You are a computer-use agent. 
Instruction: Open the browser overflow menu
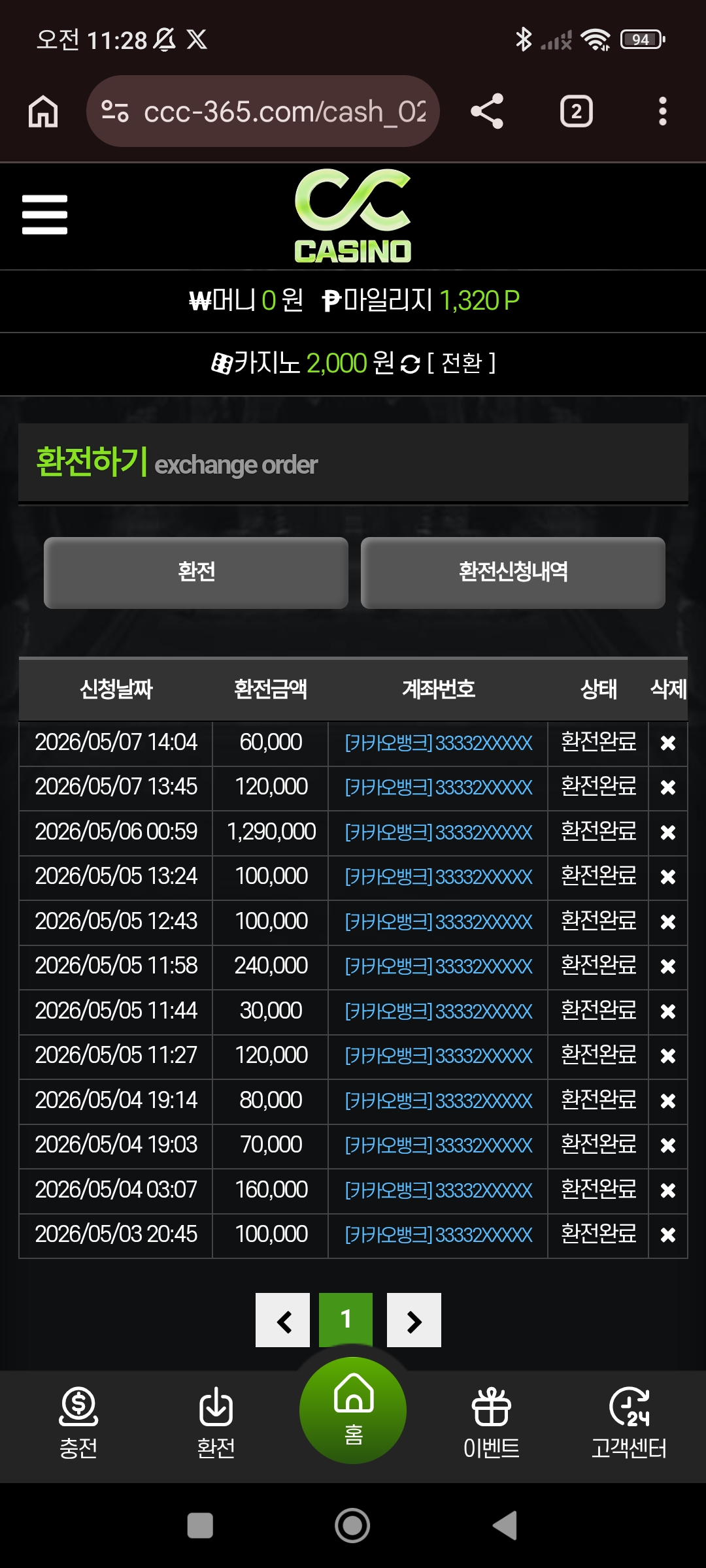(662, 111)
